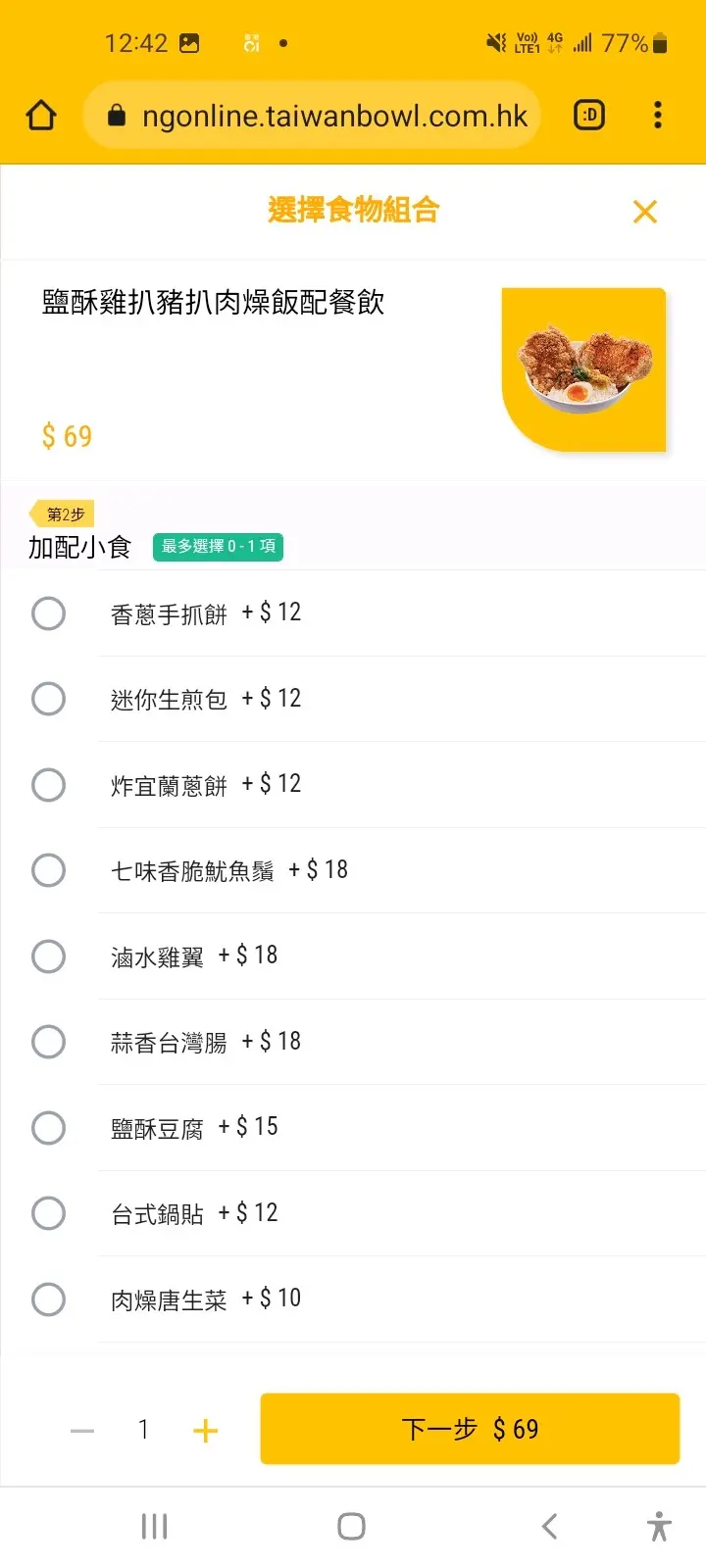Open browser home page
Screen dimensions: 706x1568
tap(41, 116)
